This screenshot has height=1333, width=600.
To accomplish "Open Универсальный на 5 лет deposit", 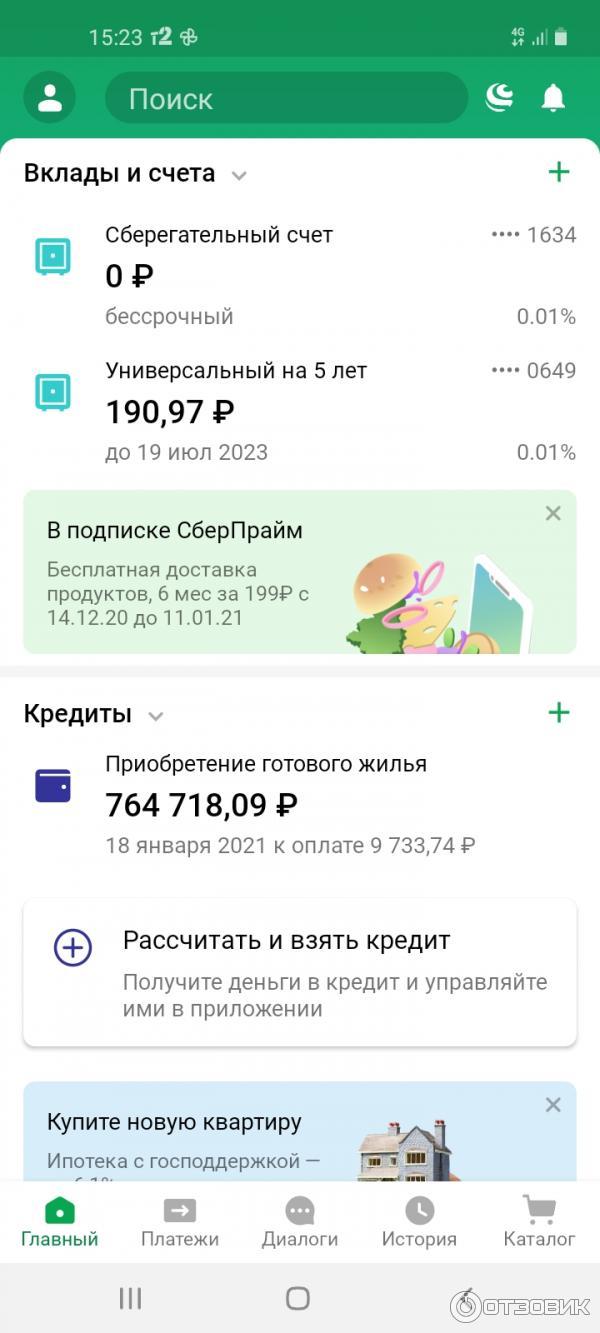I will tap(300, 411).
